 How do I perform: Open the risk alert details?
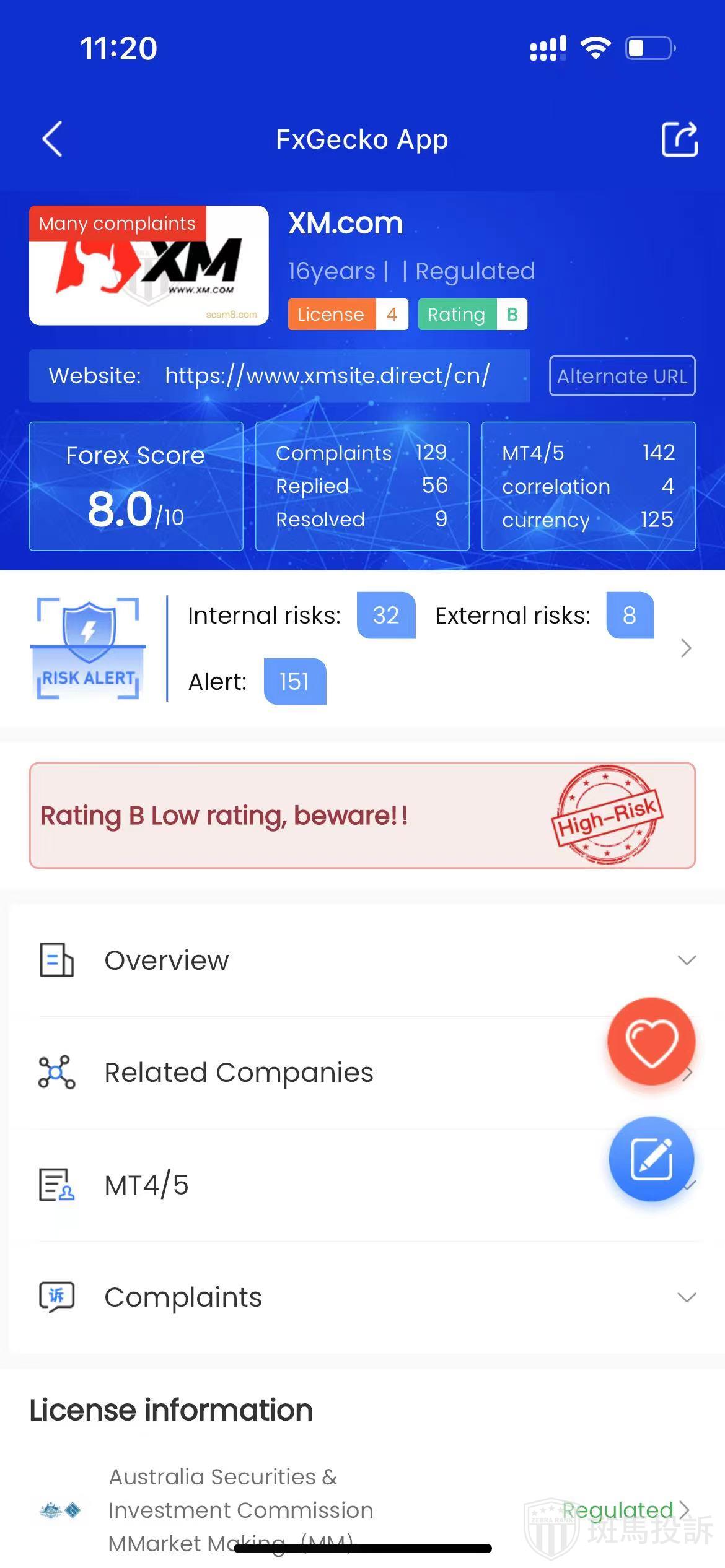coord(685,648)
